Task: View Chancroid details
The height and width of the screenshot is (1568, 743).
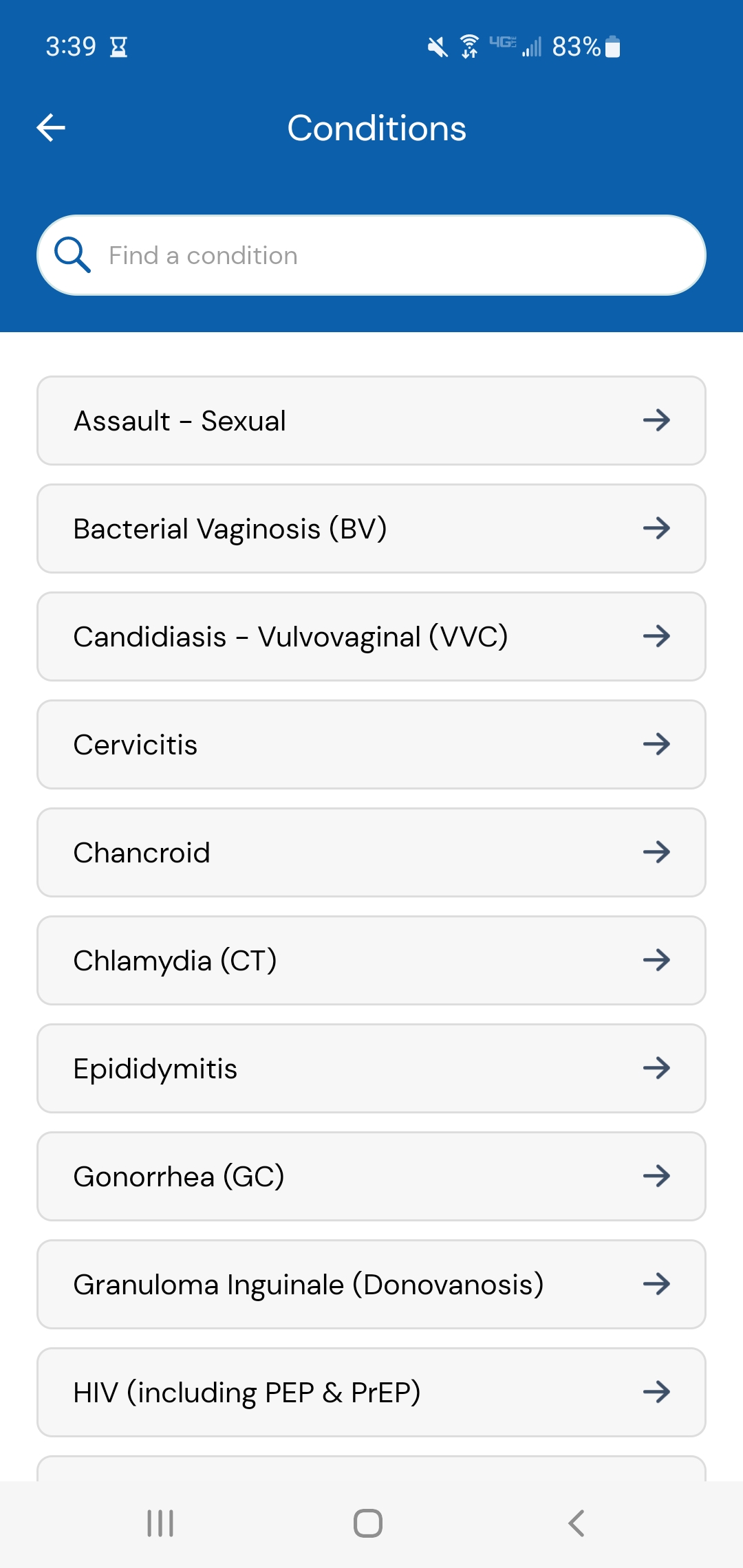Action: pos(371,852)
